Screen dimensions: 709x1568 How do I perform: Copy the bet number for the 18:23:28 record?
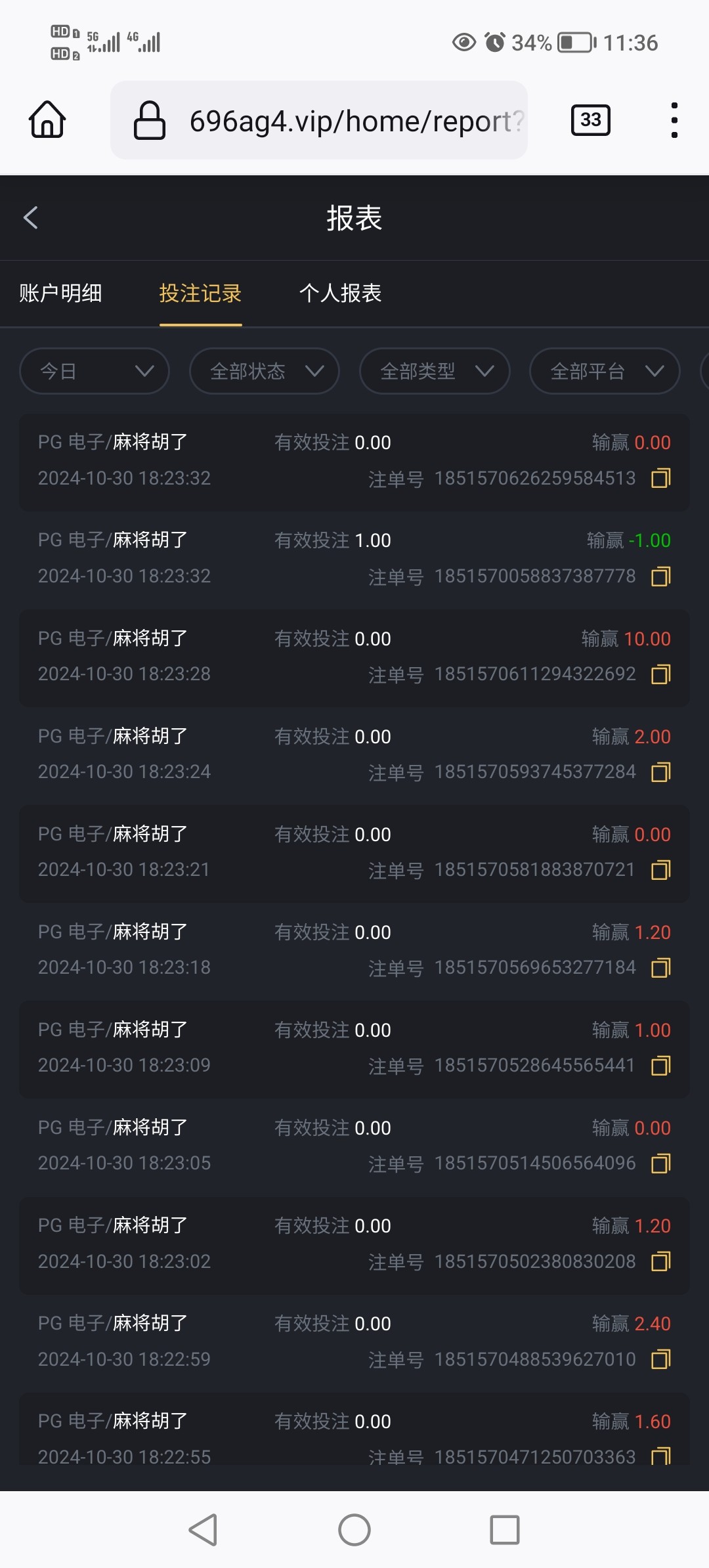[660, 674]
